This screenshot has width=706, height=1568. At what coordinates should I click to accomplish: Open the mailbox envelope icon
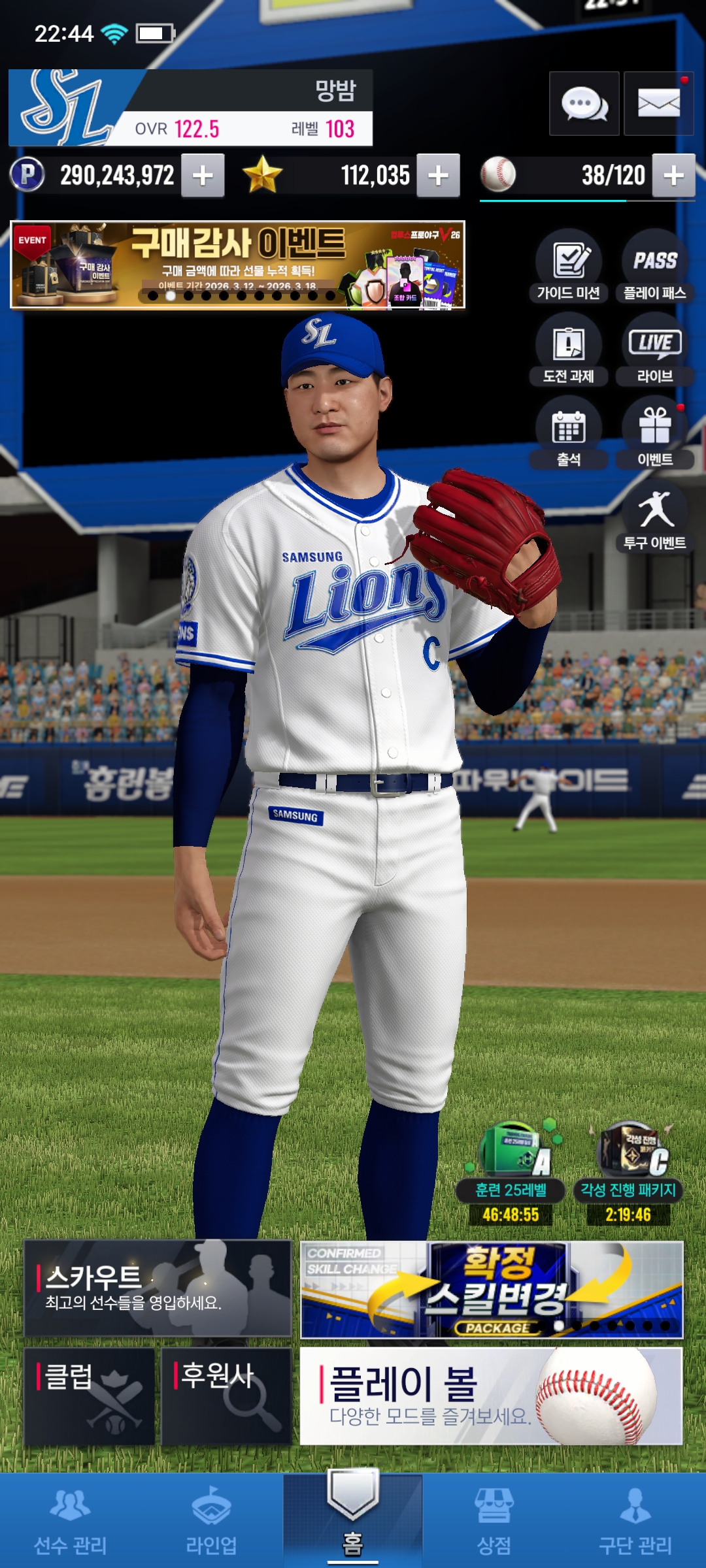click(658, 104)
